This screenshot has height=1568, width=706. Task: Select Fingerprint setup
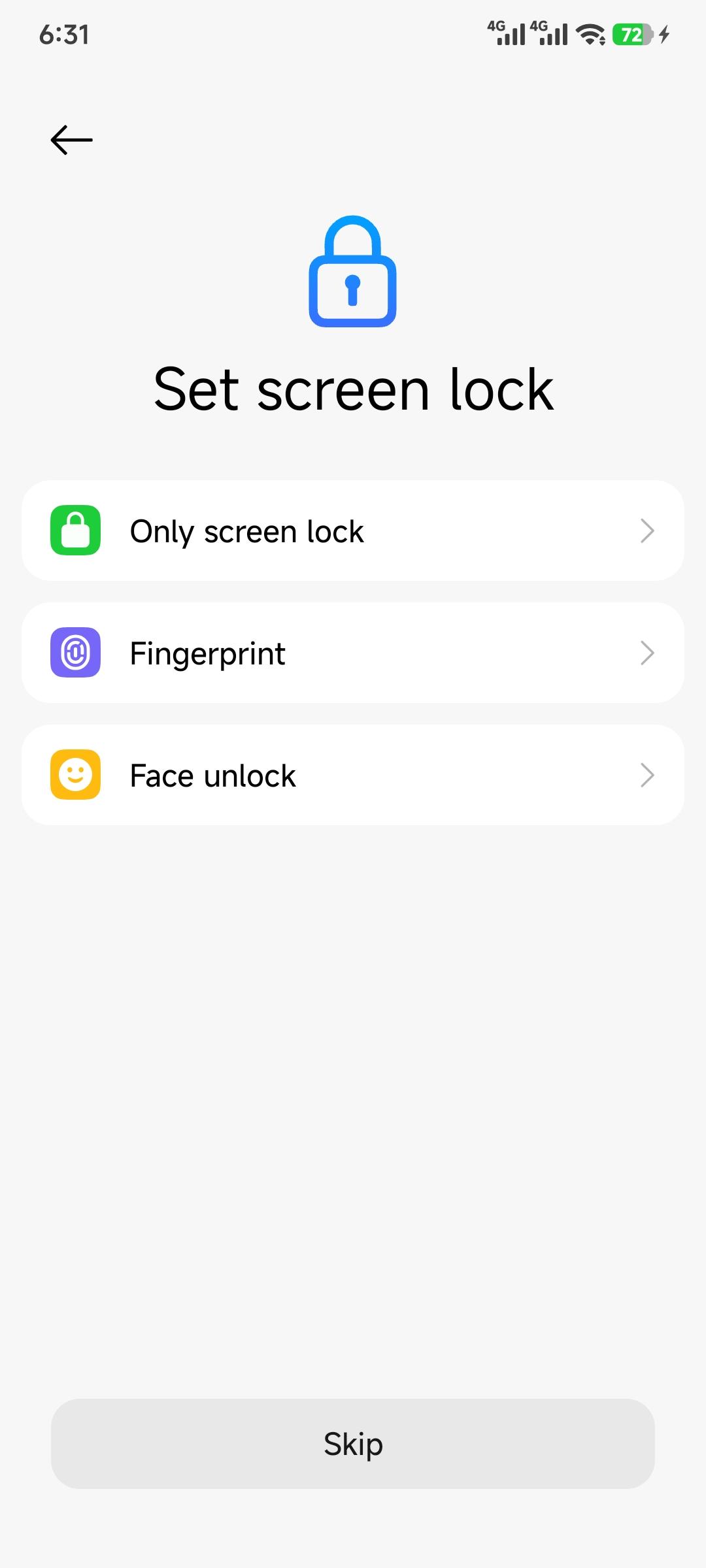[353, 653]
